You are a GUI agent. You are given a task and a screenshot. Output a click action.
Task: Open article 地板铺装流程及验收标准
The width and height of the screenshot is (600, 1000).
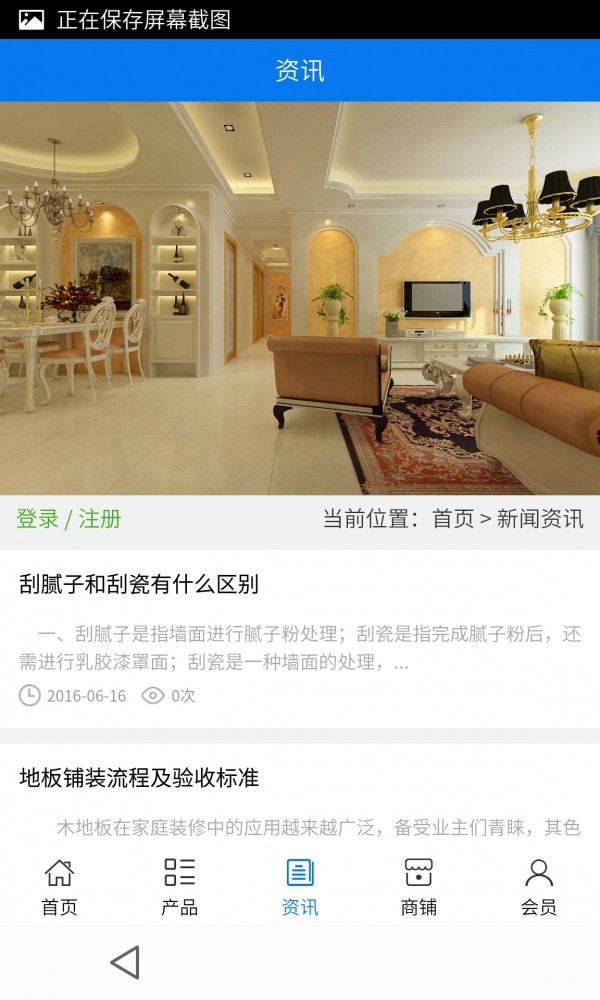(x=139, y=778)
